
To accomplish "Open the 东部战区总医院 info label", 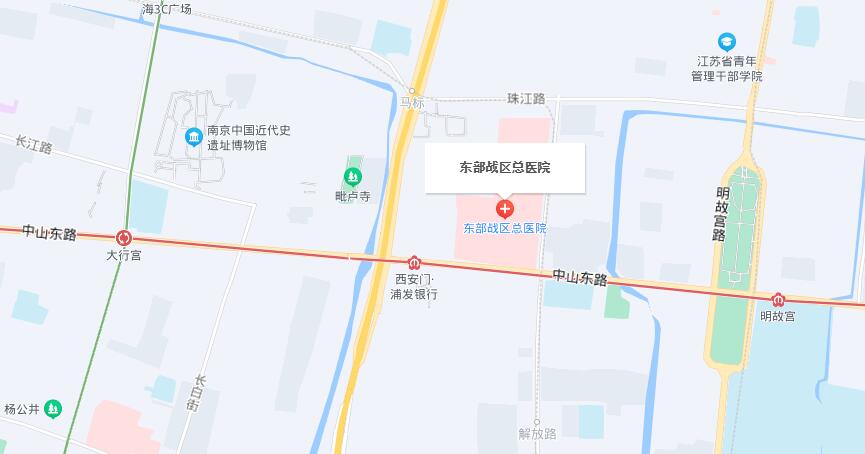I will click(505, 168).
